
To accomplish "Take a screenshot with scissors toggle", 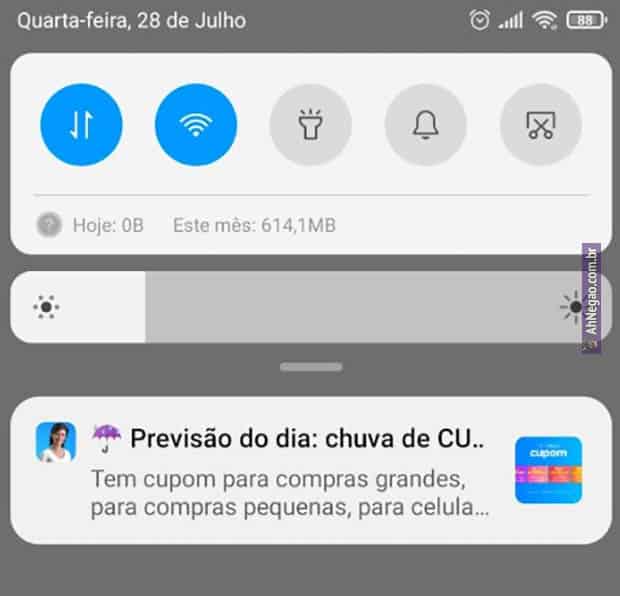I will (x=541, y=124).
